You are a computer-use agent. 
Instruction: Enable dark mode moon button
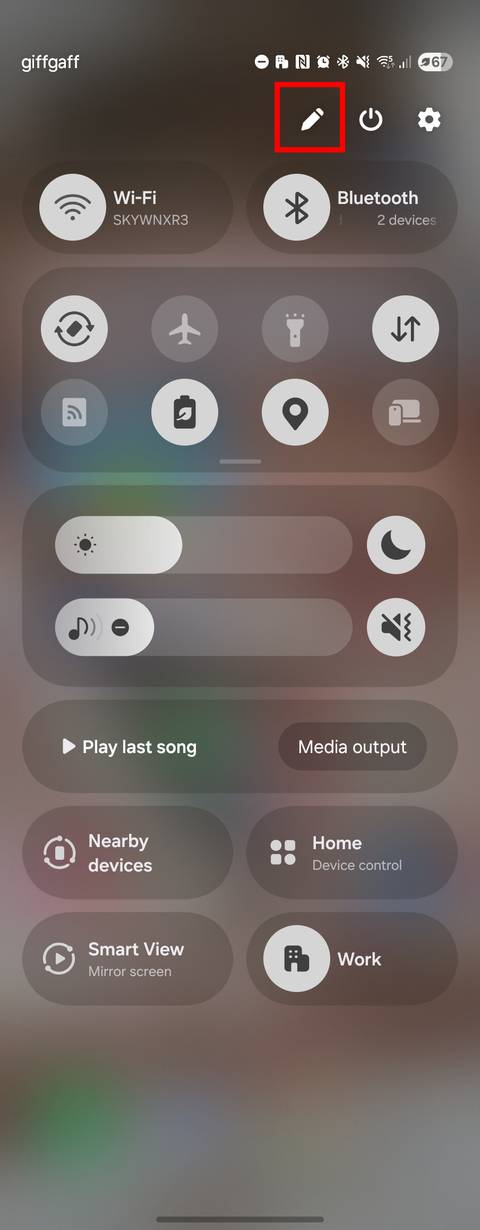pos(396,545)
